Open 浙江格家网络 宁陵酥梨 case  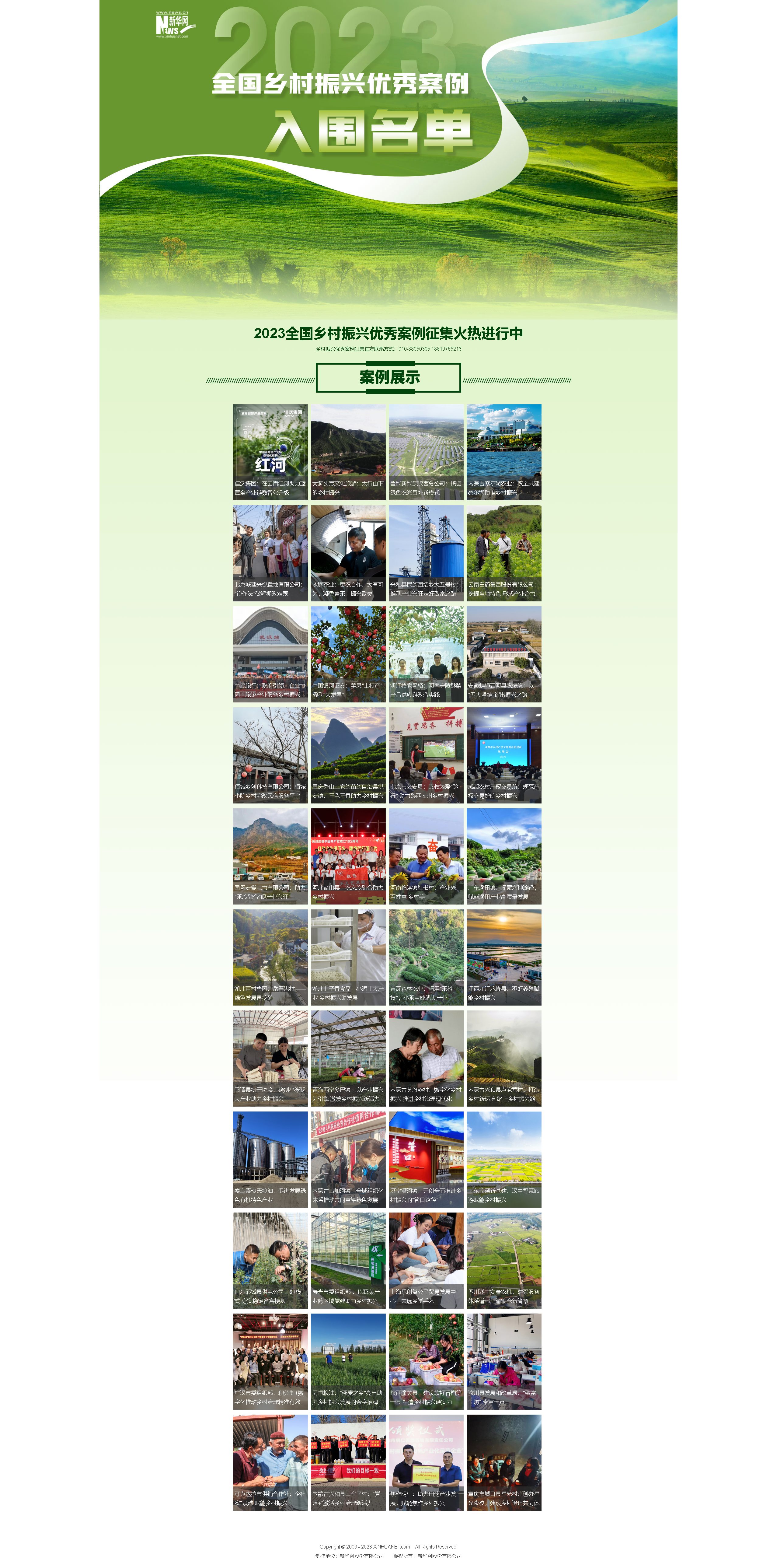coord(426,654)
